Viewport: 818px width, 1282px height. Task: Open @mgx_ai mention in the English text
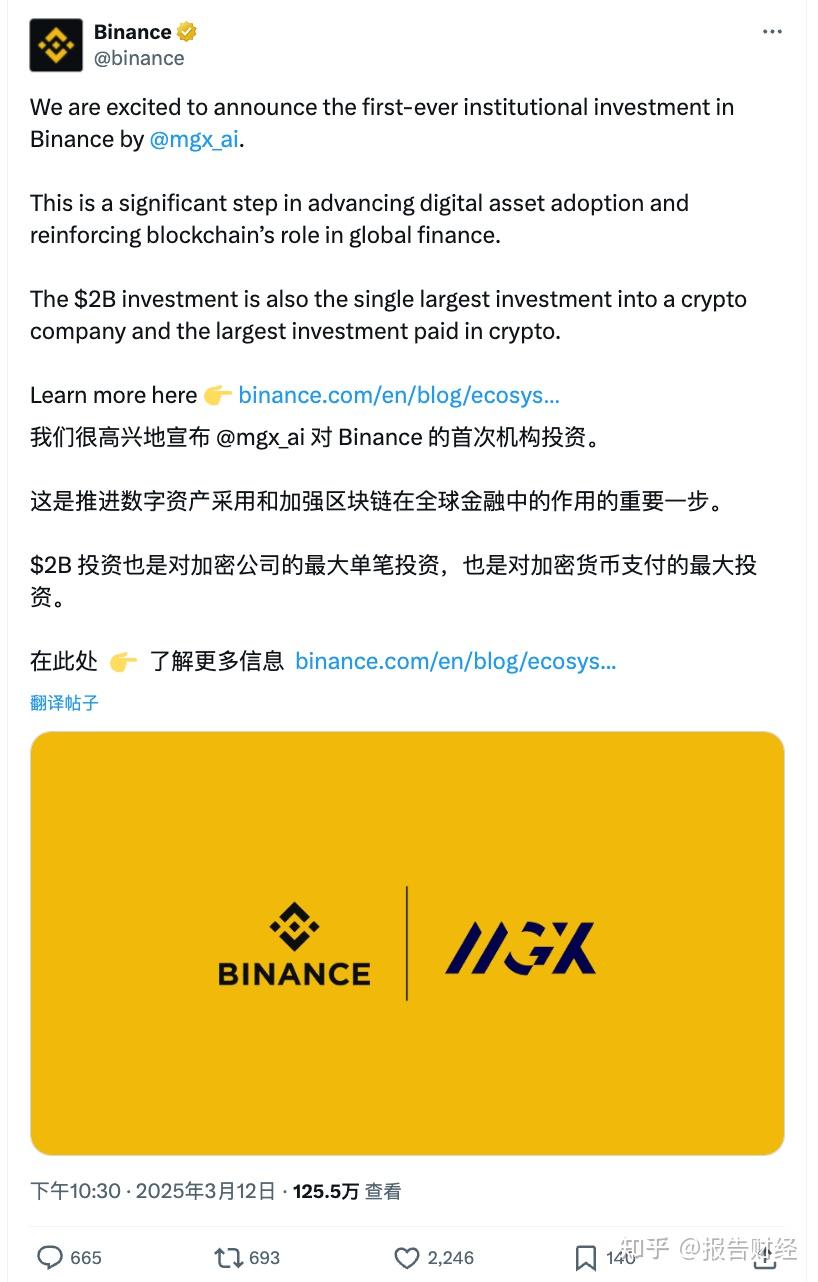click(x=194, y=139)
